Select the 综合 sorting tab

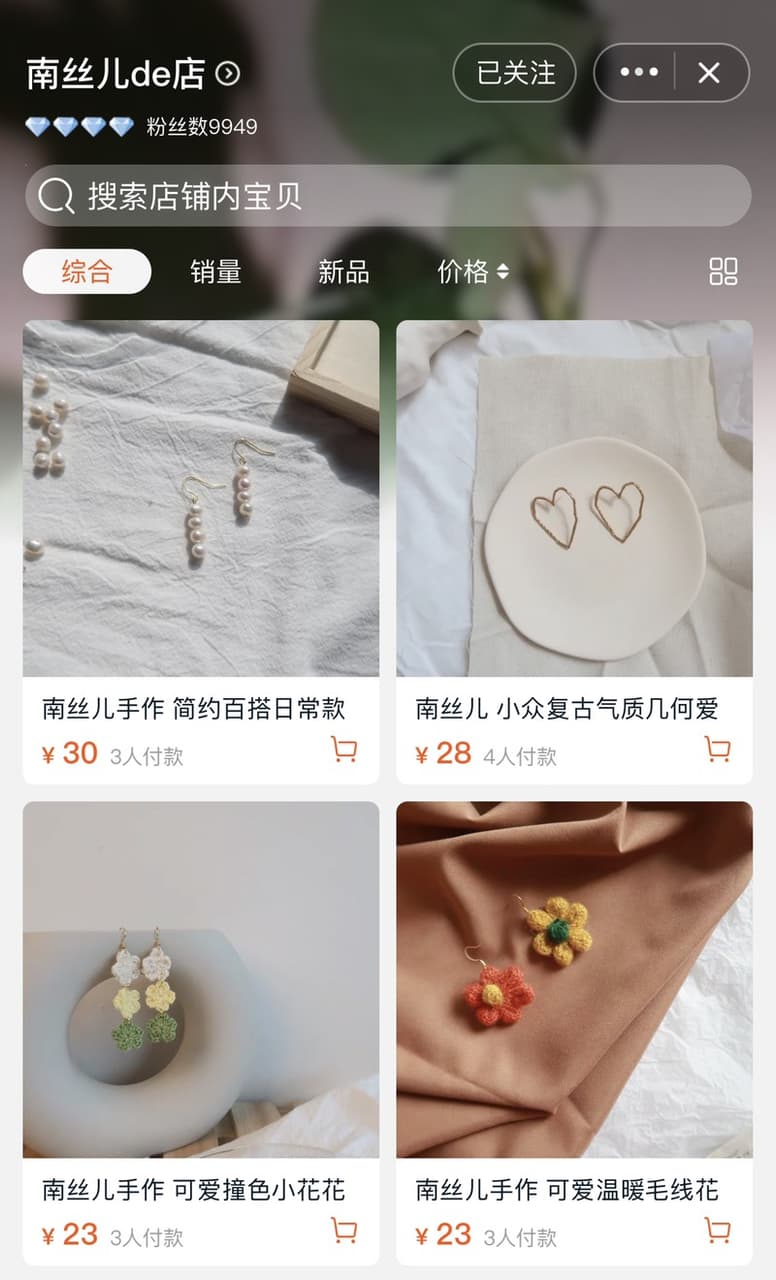point(87,271)
